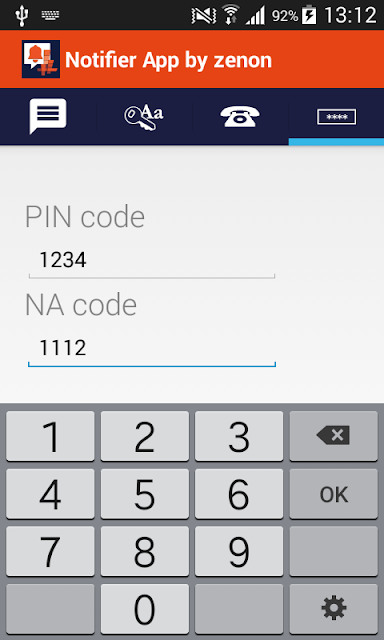Enter digit 5 on keypad
384x640 pixels.
[x=145, y=494]
